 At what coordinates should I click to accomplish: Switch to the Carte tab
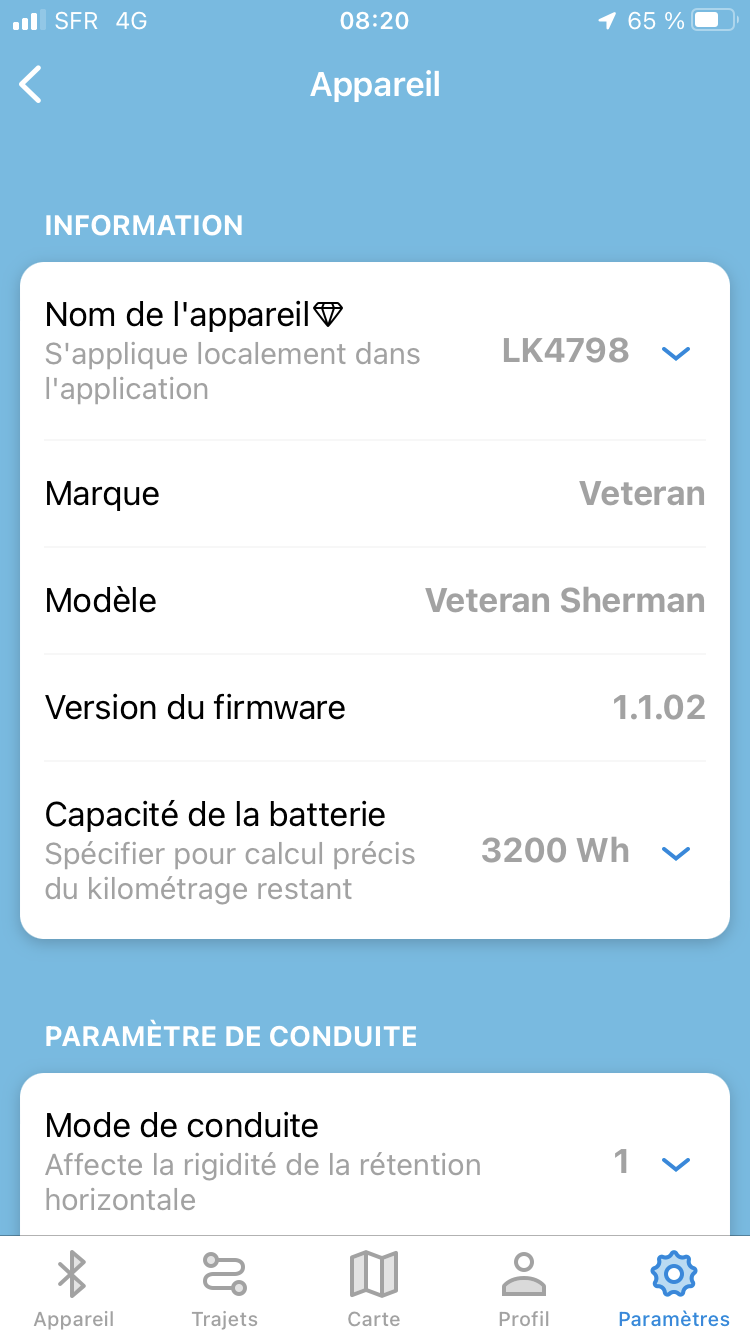[374, 1289]
